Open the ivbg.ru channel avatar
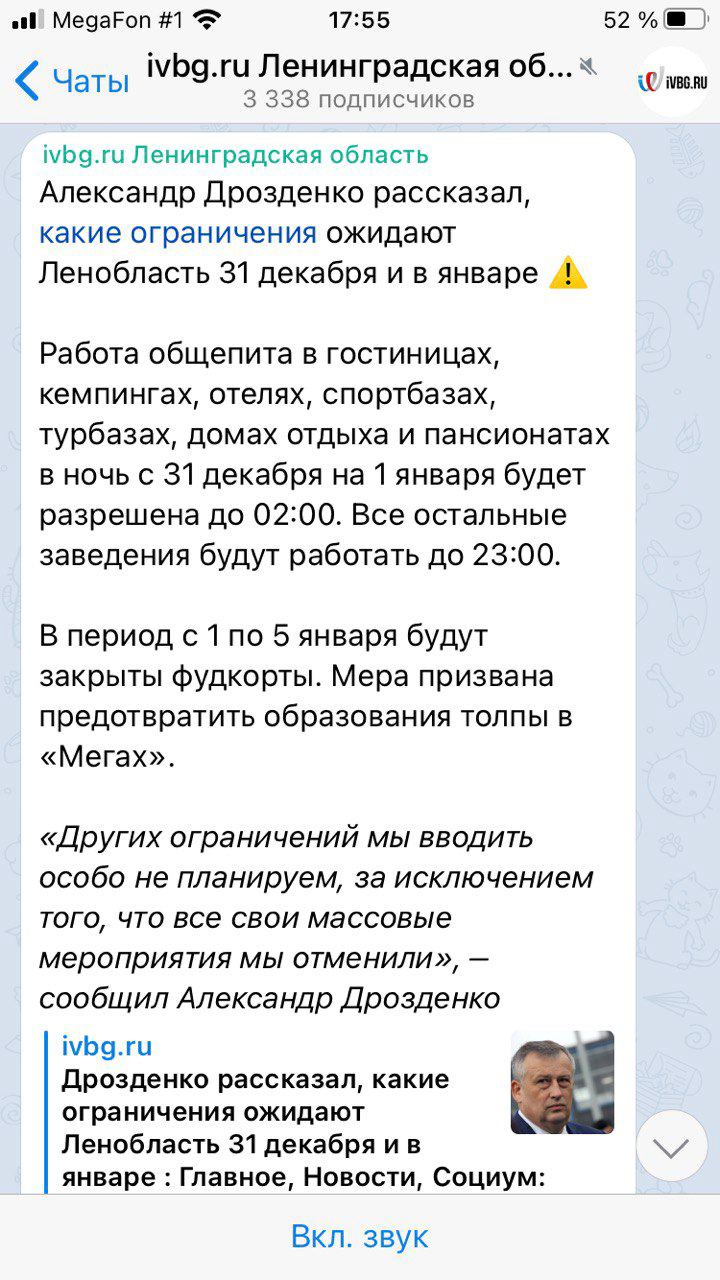Image resolution: width=720 pixels, height=1280 pixels. click(x=672, y=81)
